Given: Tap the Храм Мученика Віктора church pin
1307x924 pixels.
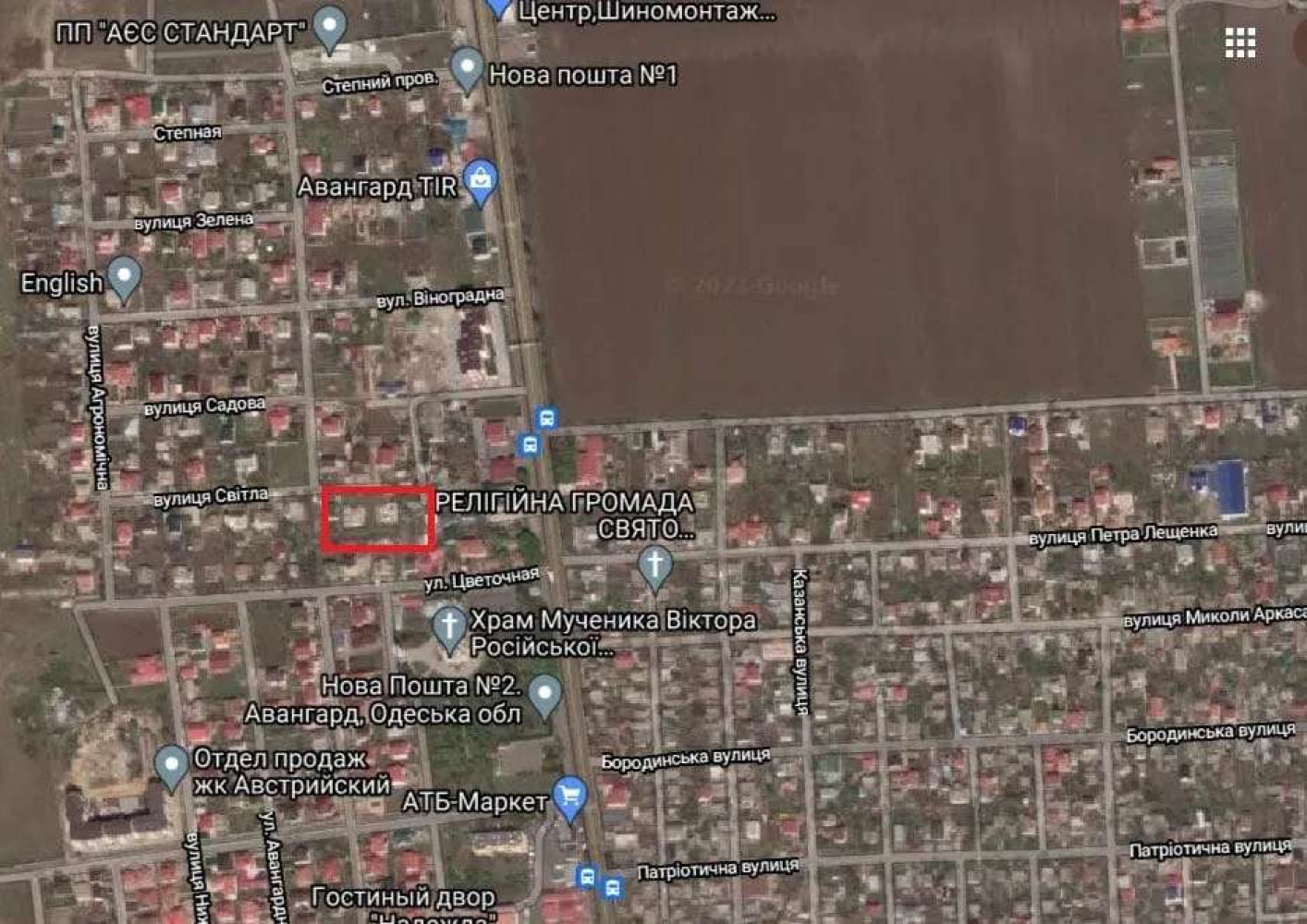Looking at the screenshot, I should coord(449,627).
